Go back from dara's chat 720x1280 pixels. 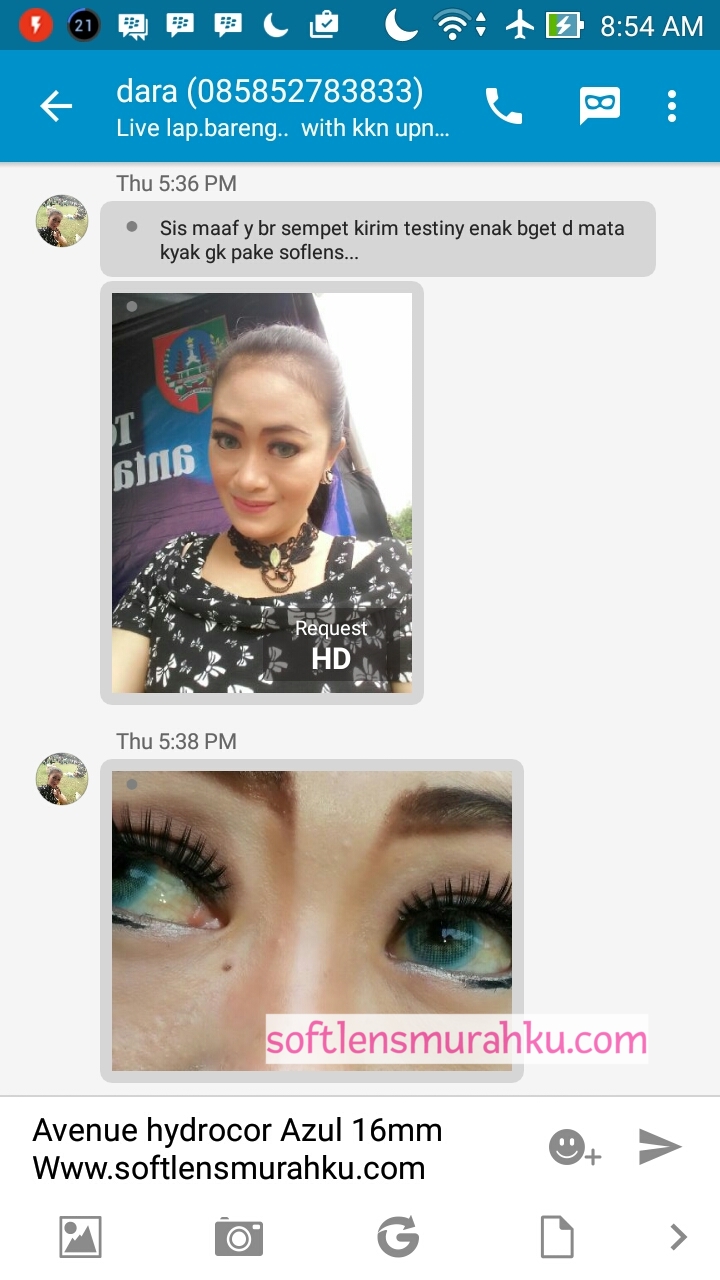coord(56,106)
